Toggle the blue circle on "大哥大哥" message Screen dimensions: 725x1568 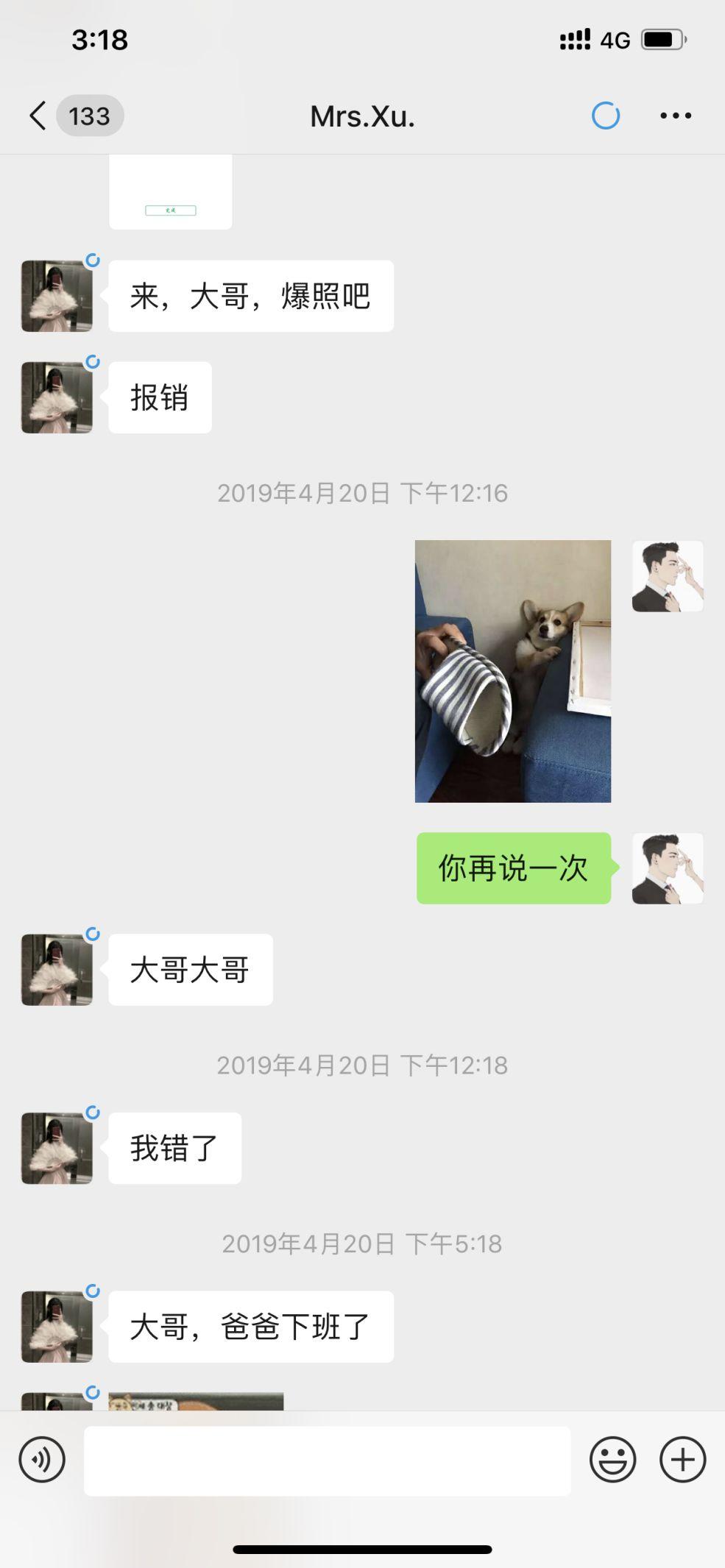coord(93,934)
